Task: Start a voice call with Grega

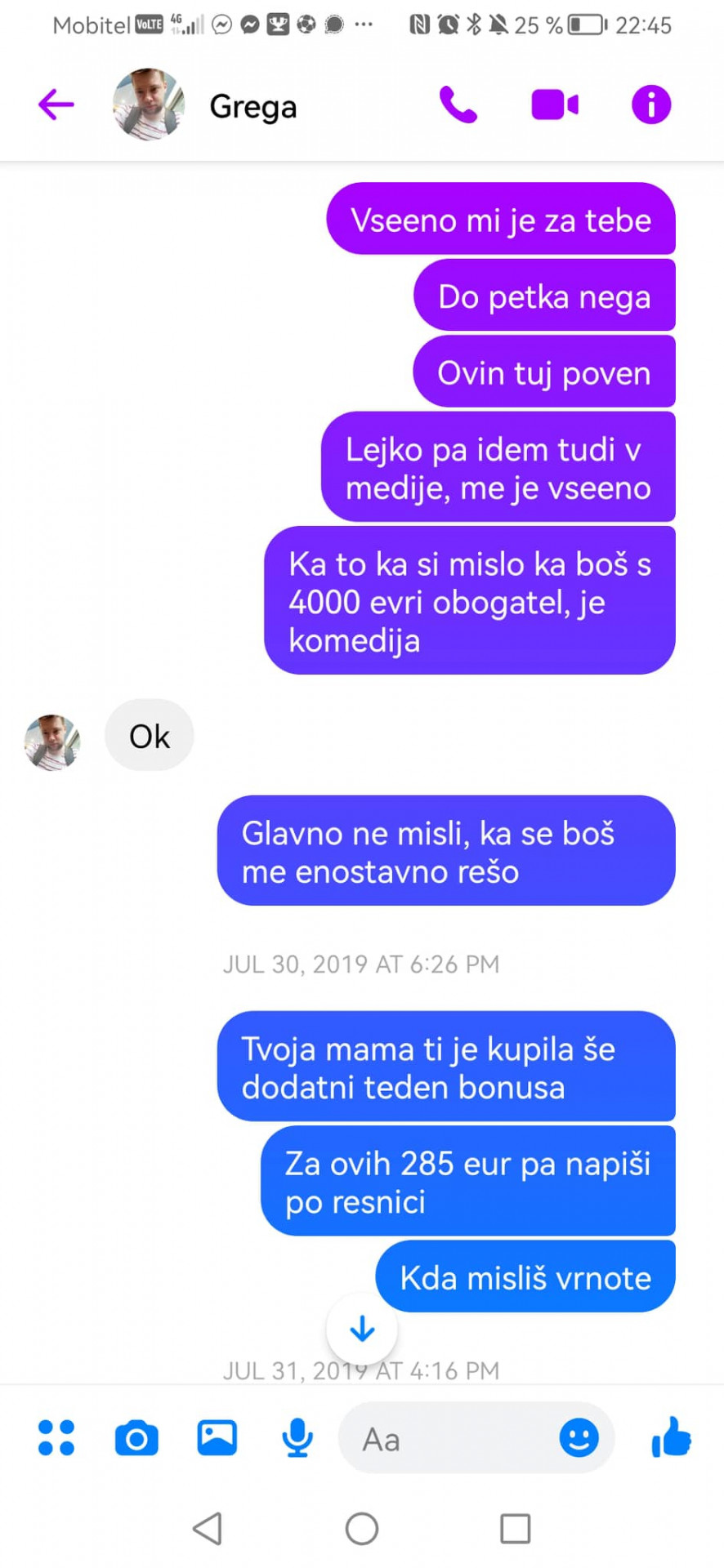Action: 458,105
